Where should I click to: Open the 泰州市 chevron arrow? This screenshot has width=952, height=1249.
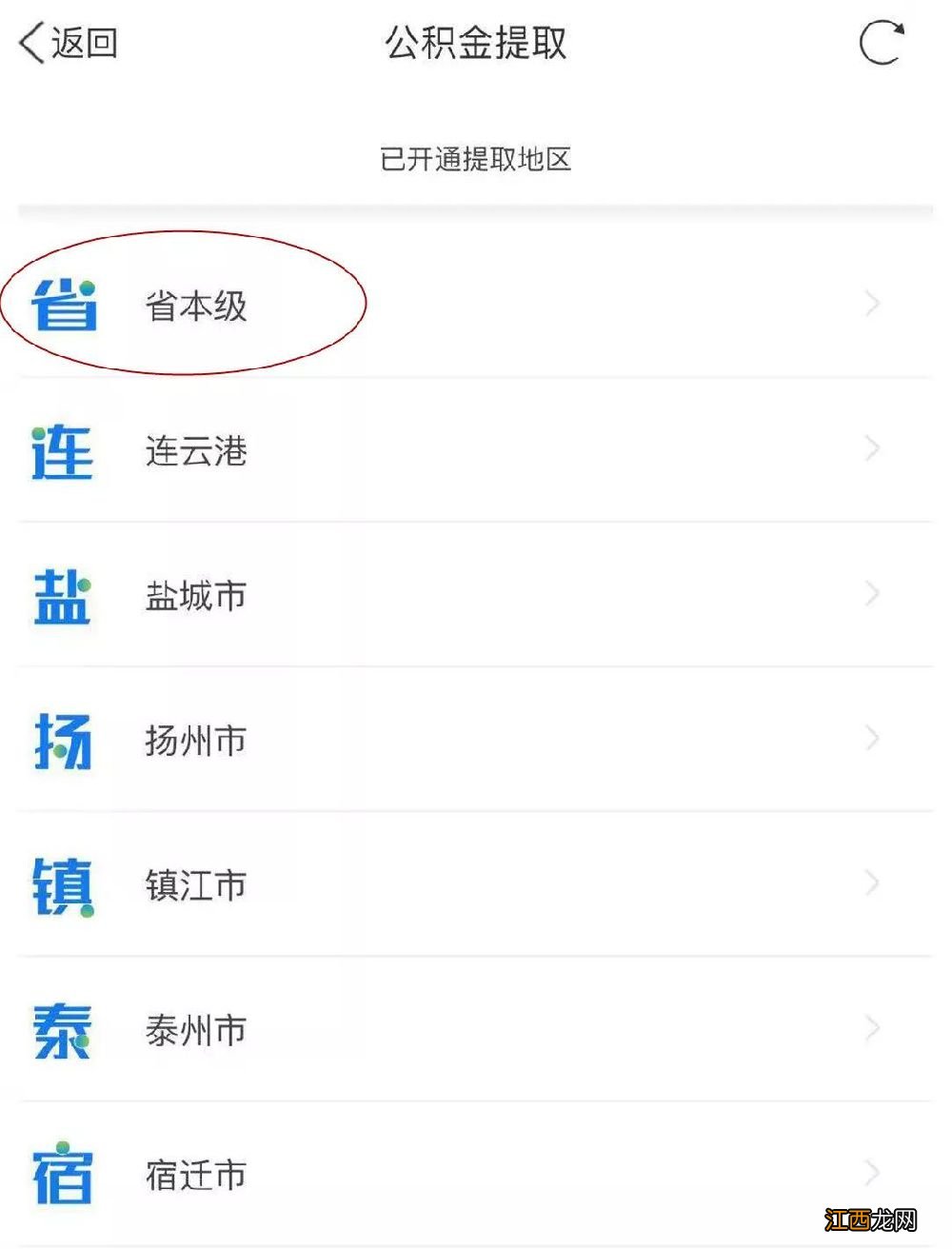(x=872, y=1027)
